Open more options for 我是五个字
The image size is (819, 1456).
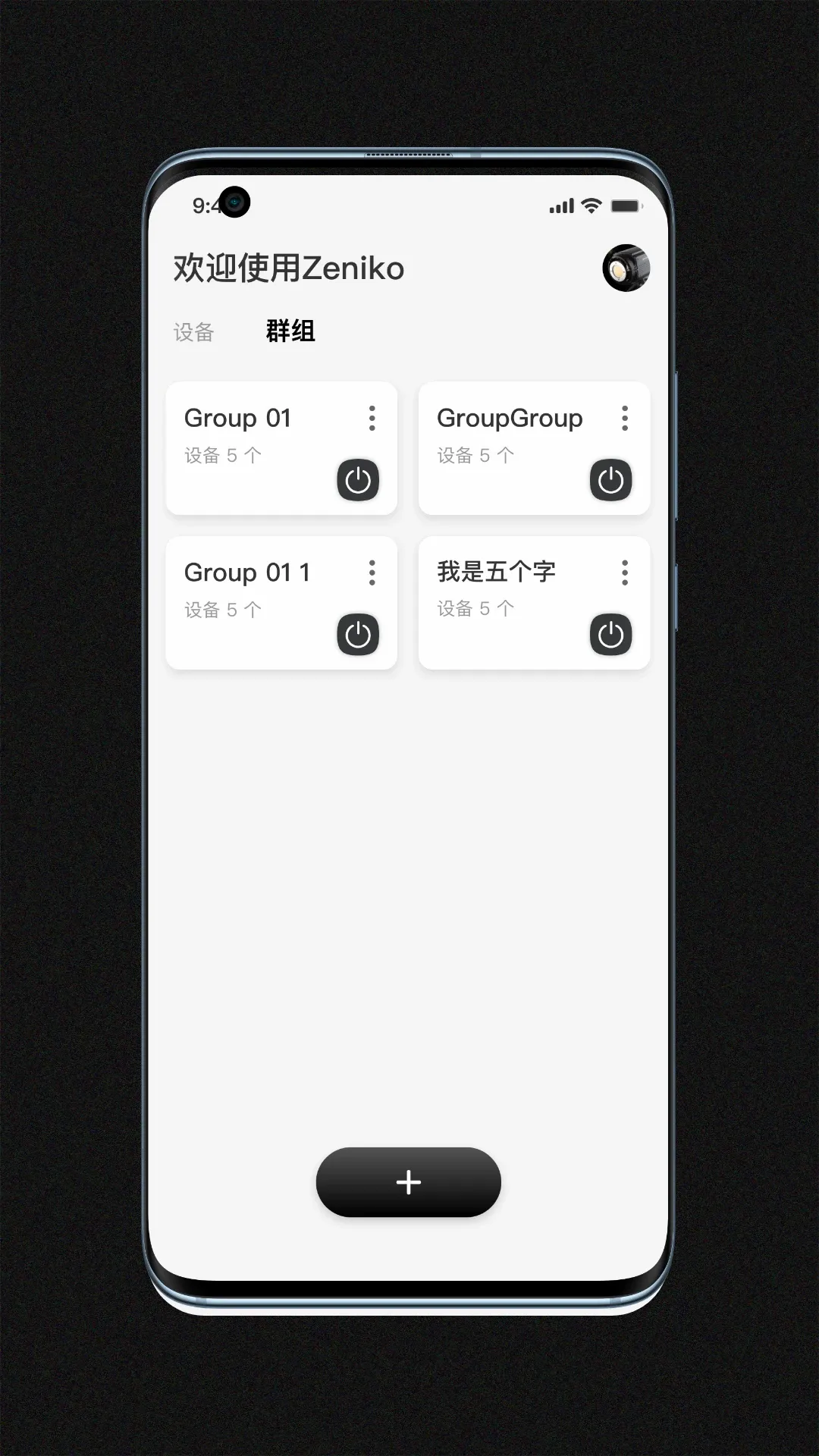pyautogui.click(x=625, y=573)
